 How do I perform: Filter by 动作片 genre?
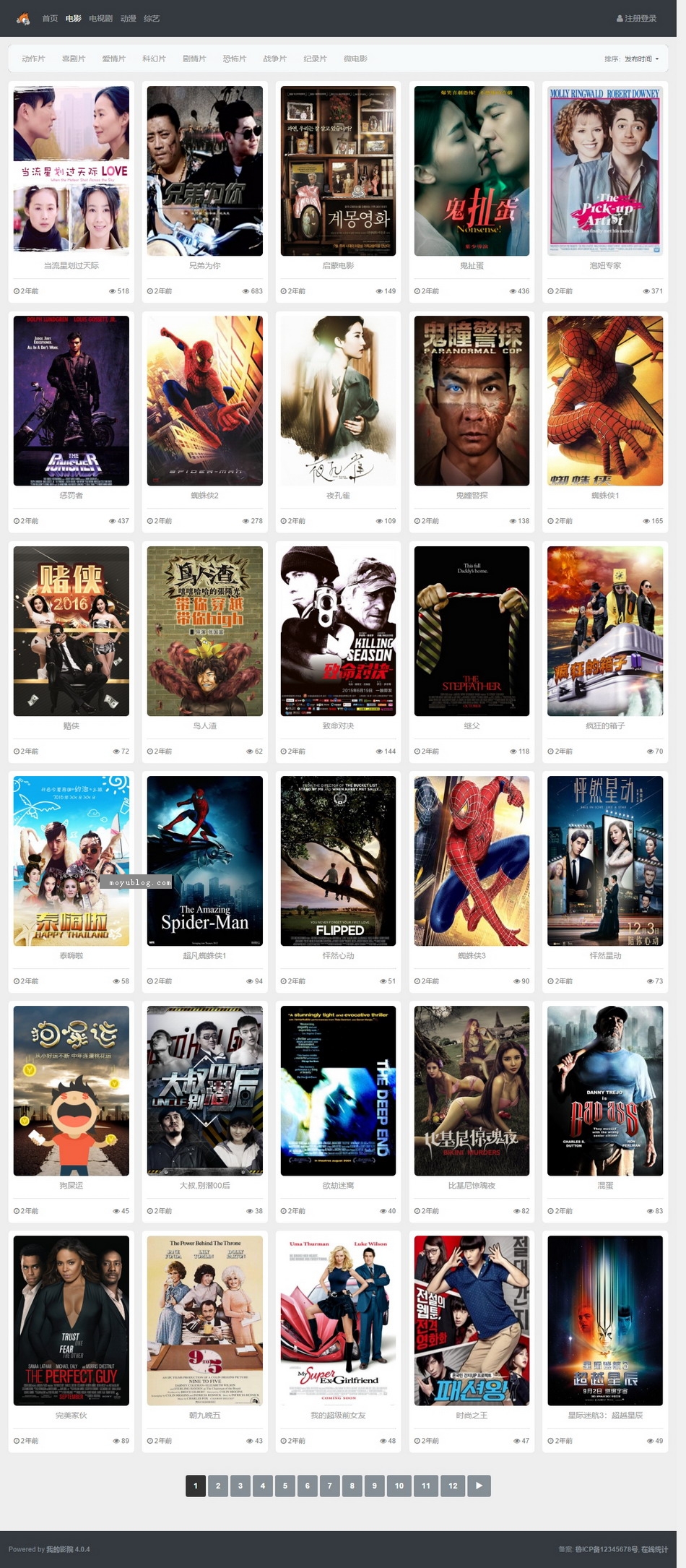pos(33,59)
